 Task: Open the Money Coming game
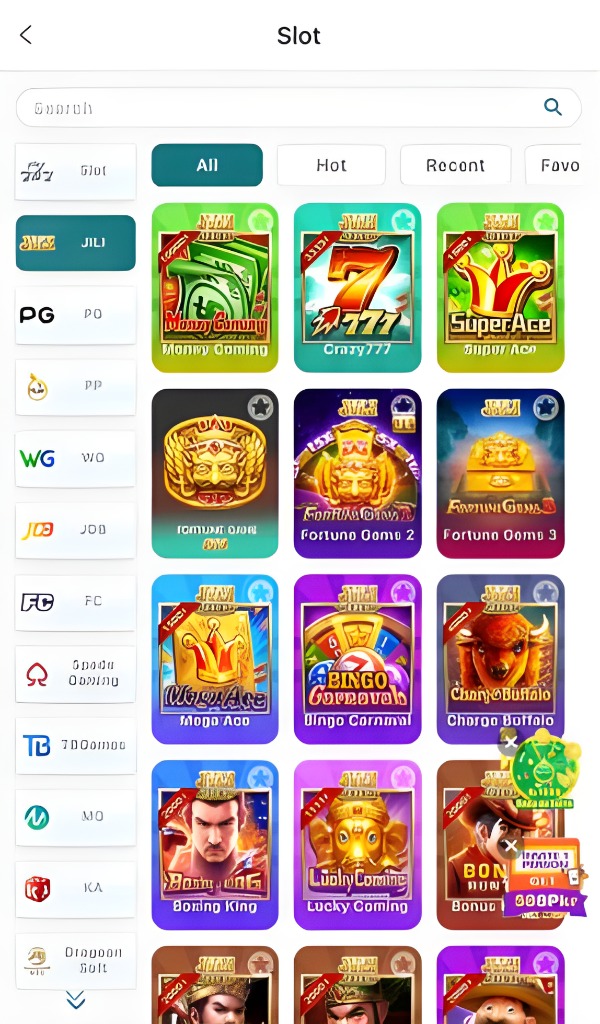point(215,288)
